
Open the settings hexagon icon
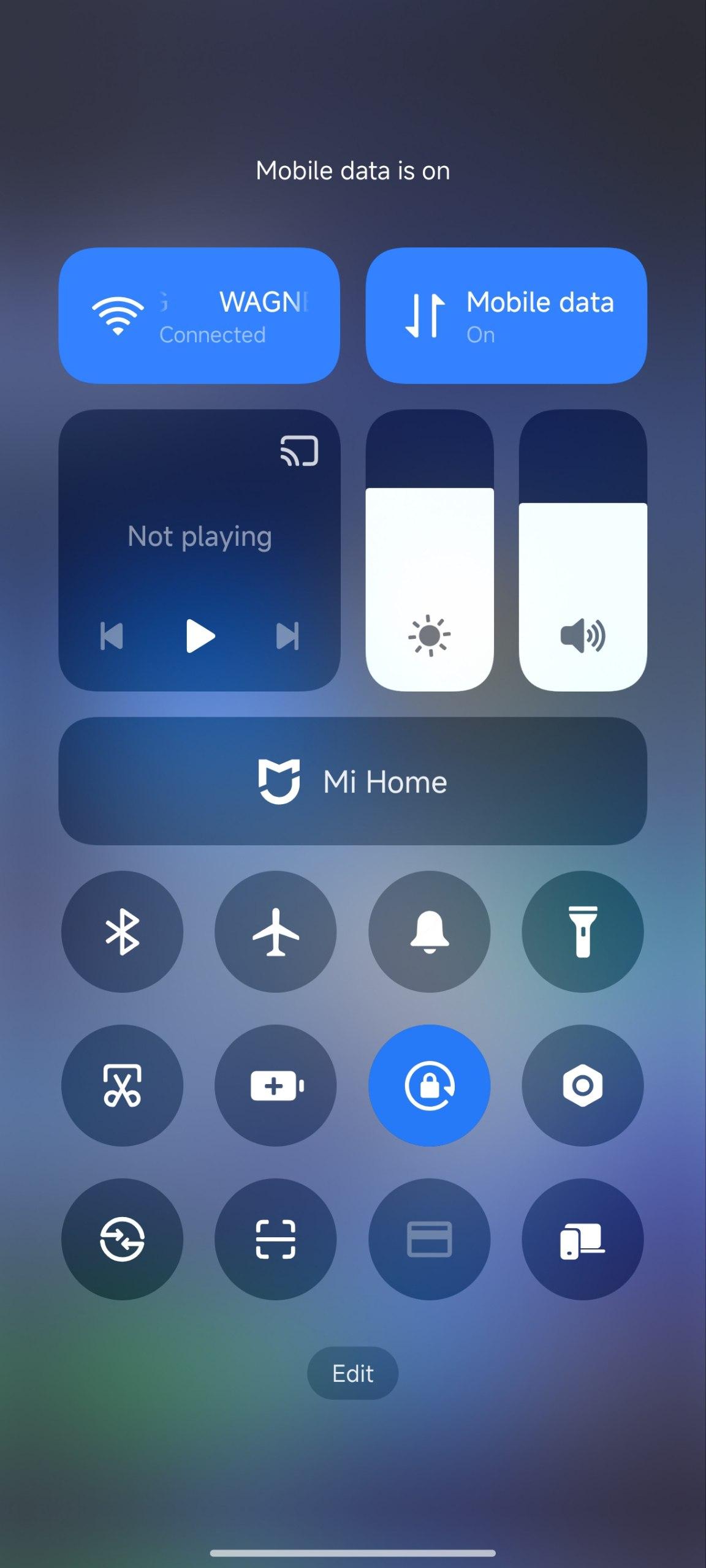tap(582, 1085)
